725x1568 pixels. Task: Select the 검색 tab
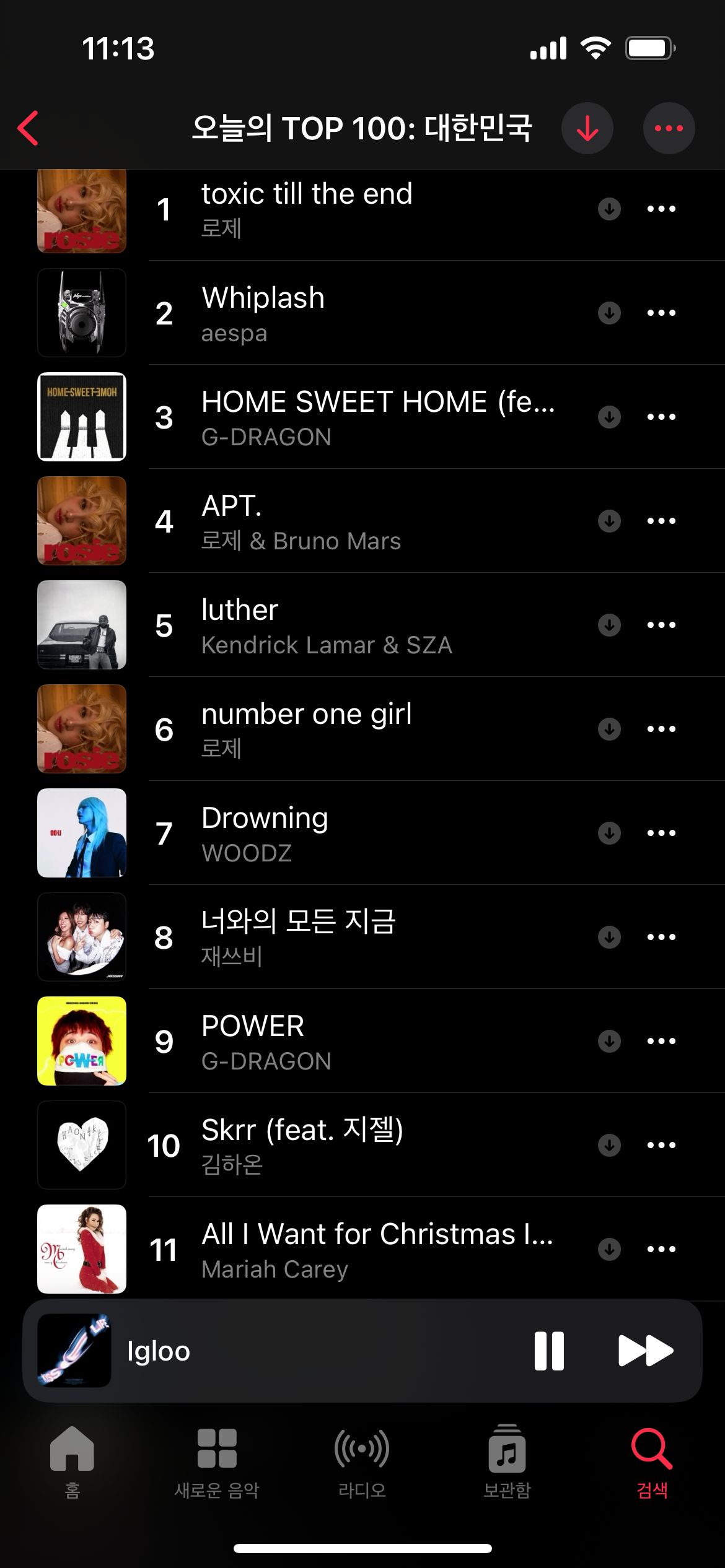(652, 1461)
